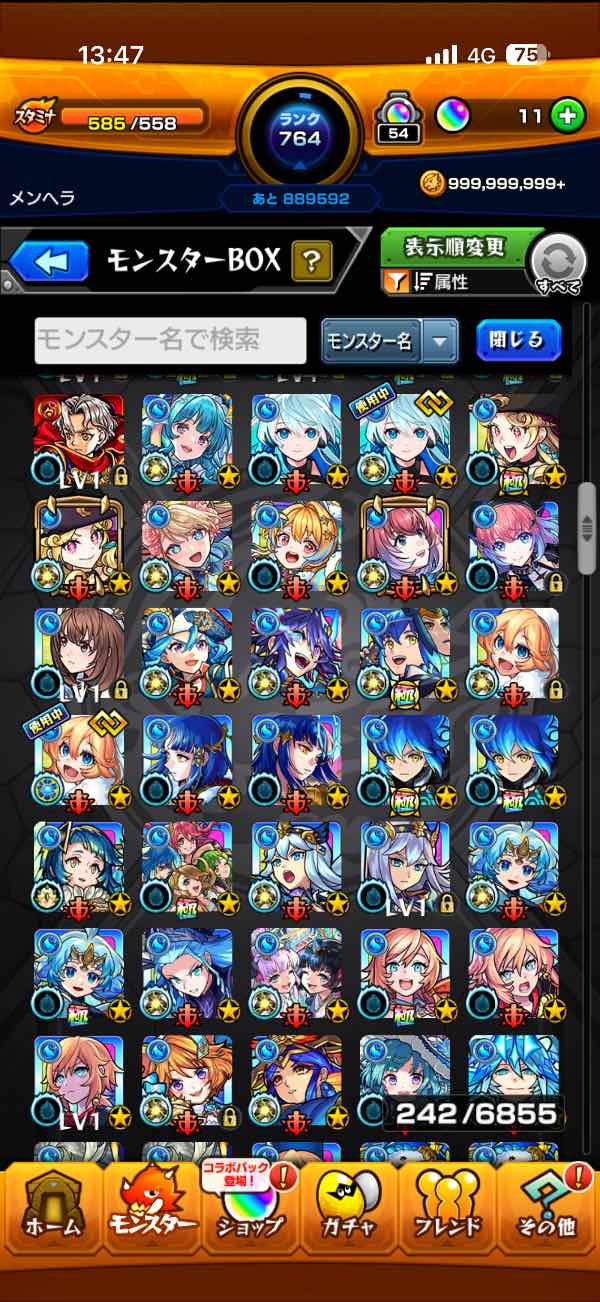Select the brown-haired LV1 locked monster
The width and height of the screenshot is (600, 1302).
coord(79,654)
